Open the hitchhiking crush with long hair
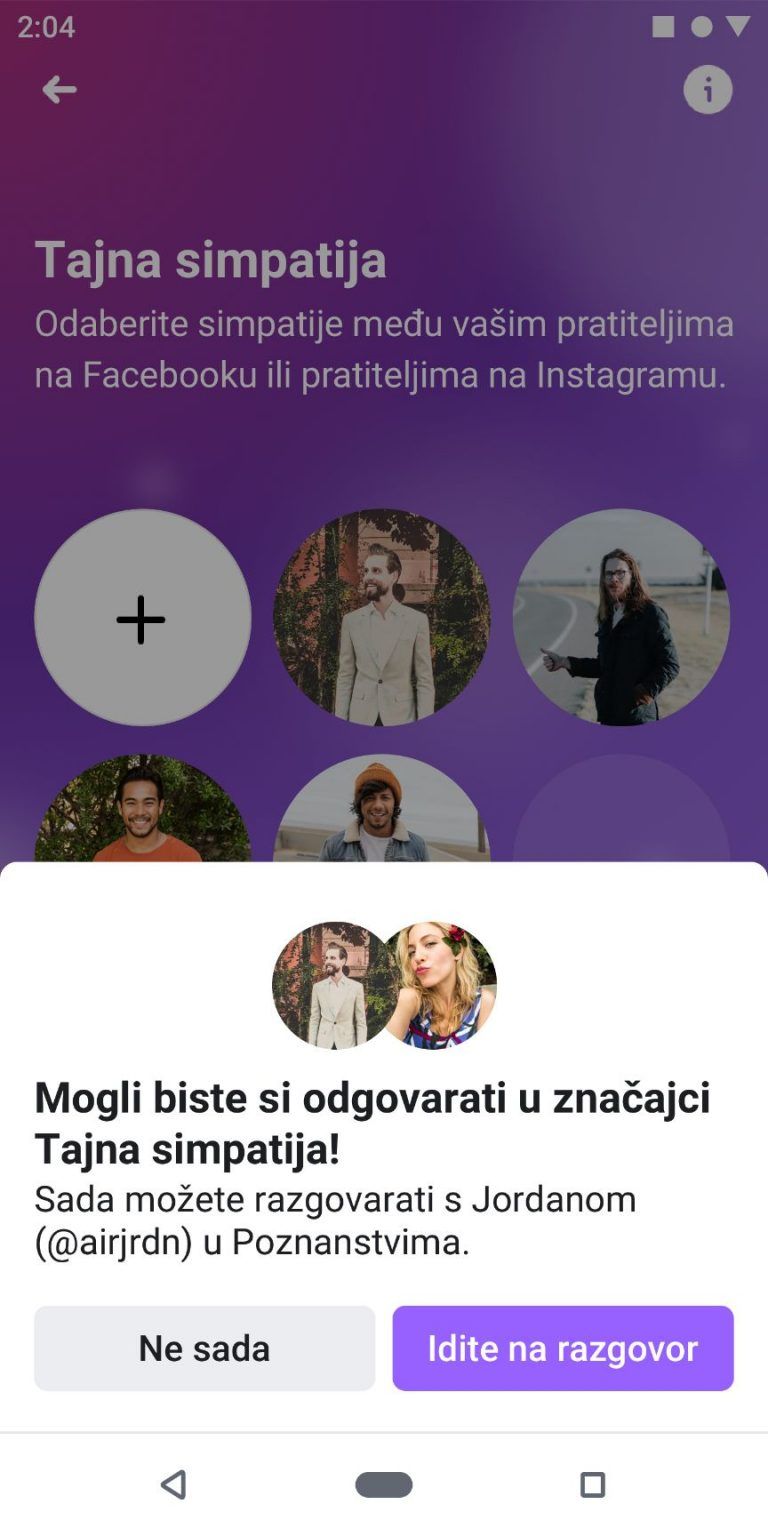768x1536 pixels. pos(621,618)
